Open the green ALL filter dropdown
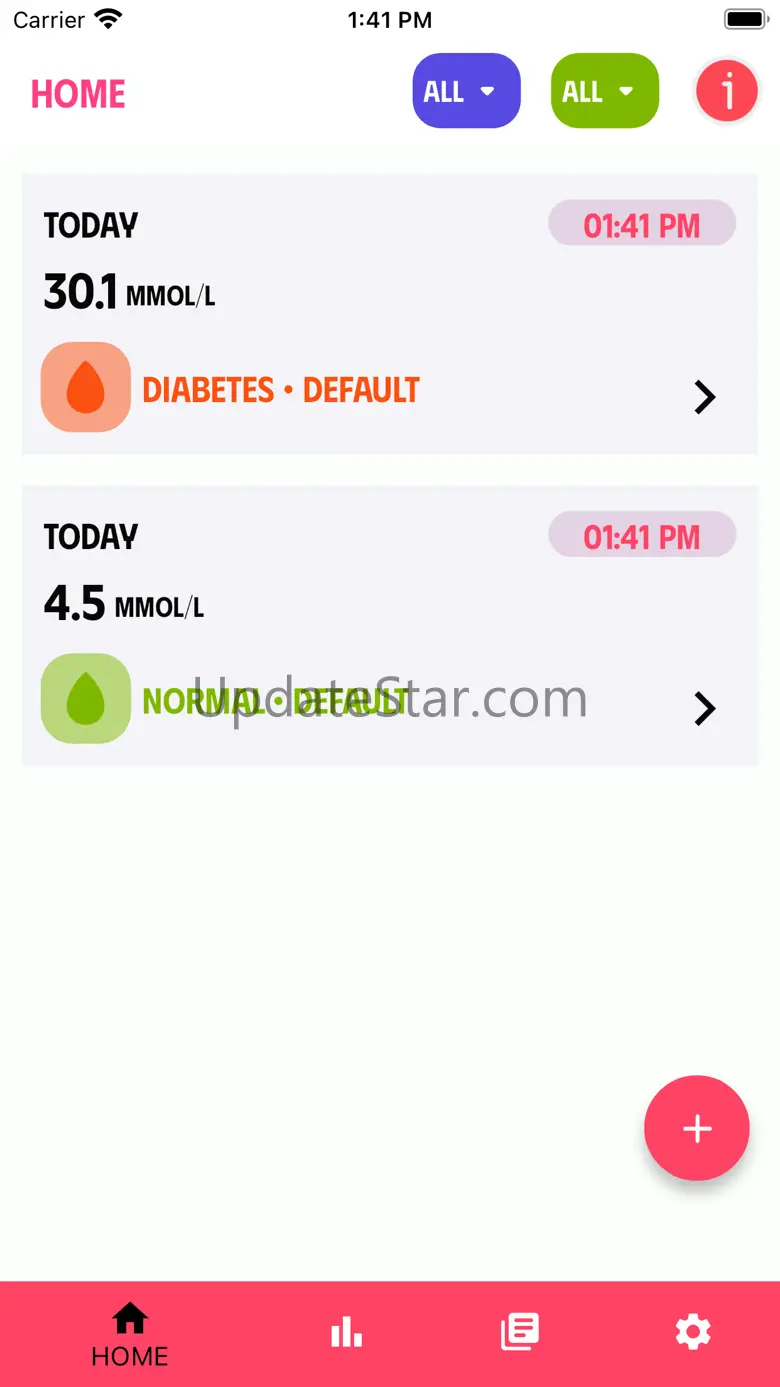Viewport: 780px width, 1387px height. (604, 91)
